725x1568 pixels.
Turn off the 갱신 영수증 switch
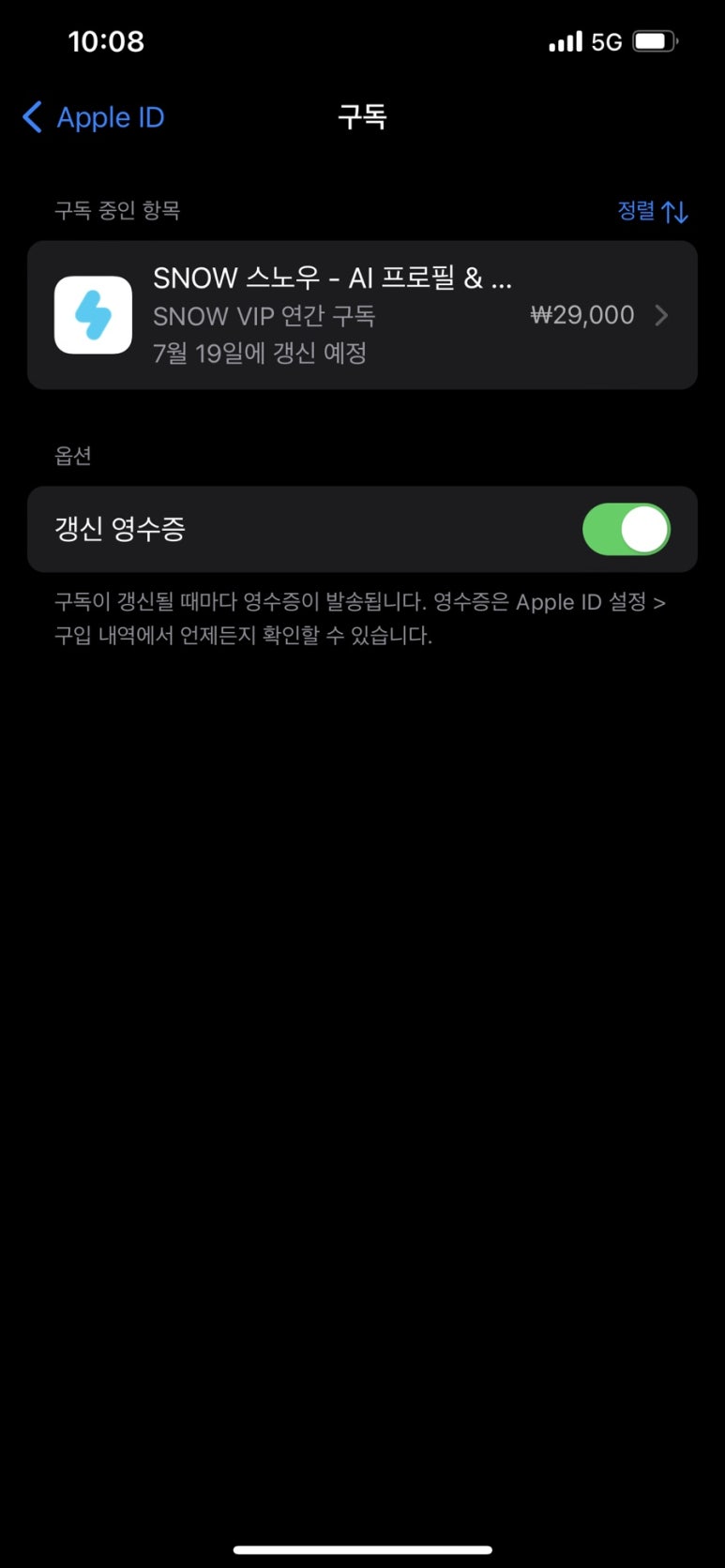(x=626, y=530)
